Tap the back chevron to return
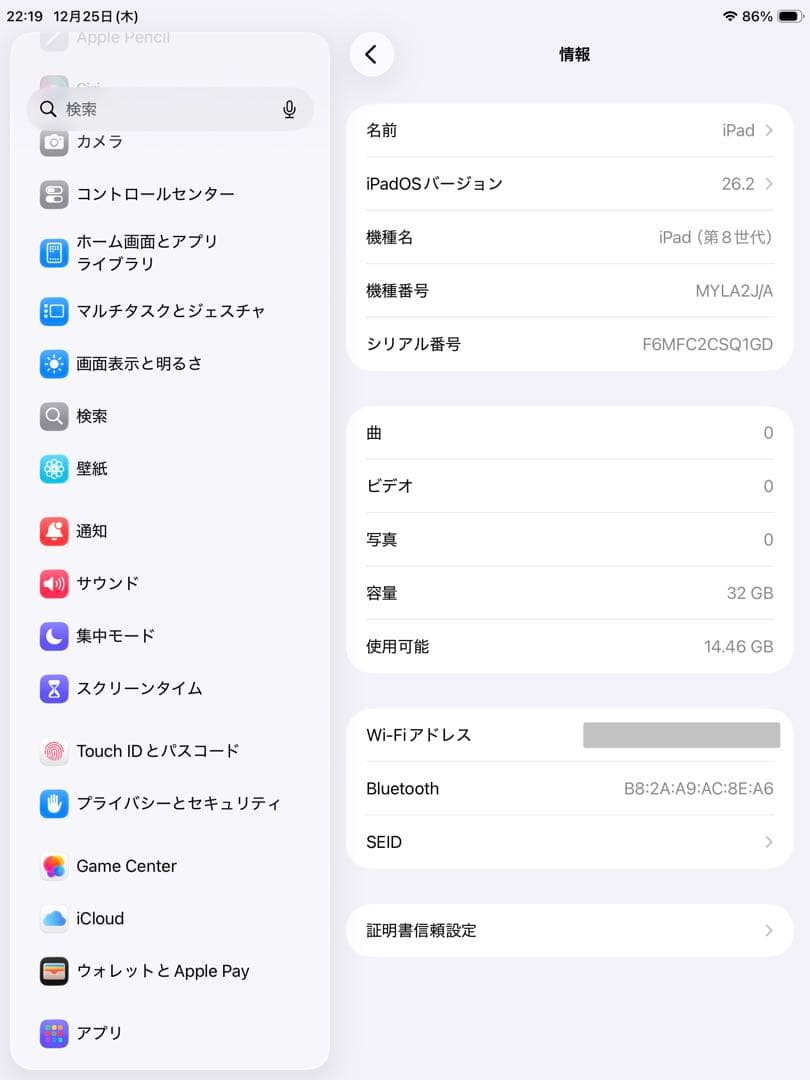Screen dimensions: 810x1080 pos(372,55)
